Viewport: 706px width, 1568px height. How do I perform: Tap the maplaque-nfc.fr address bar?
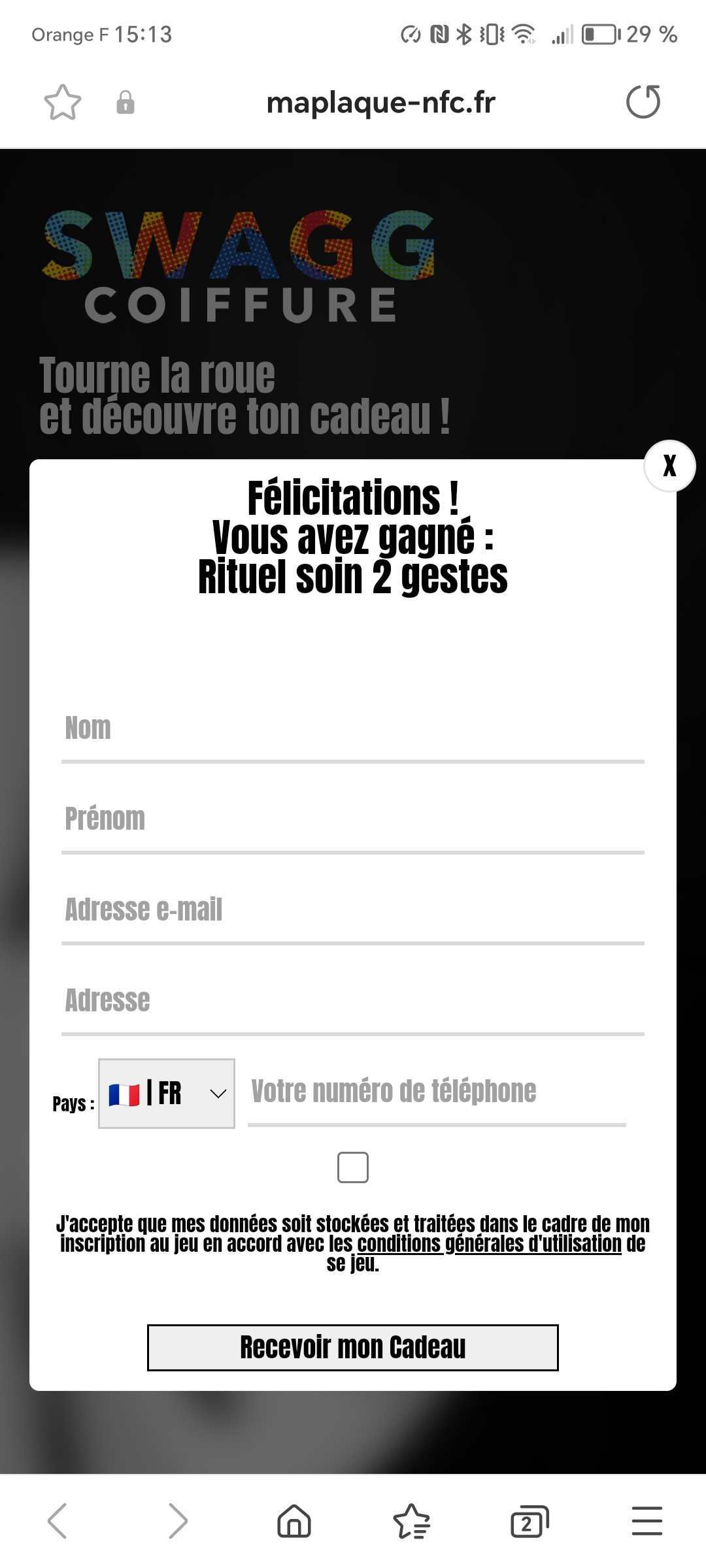[x=380, y=103]
